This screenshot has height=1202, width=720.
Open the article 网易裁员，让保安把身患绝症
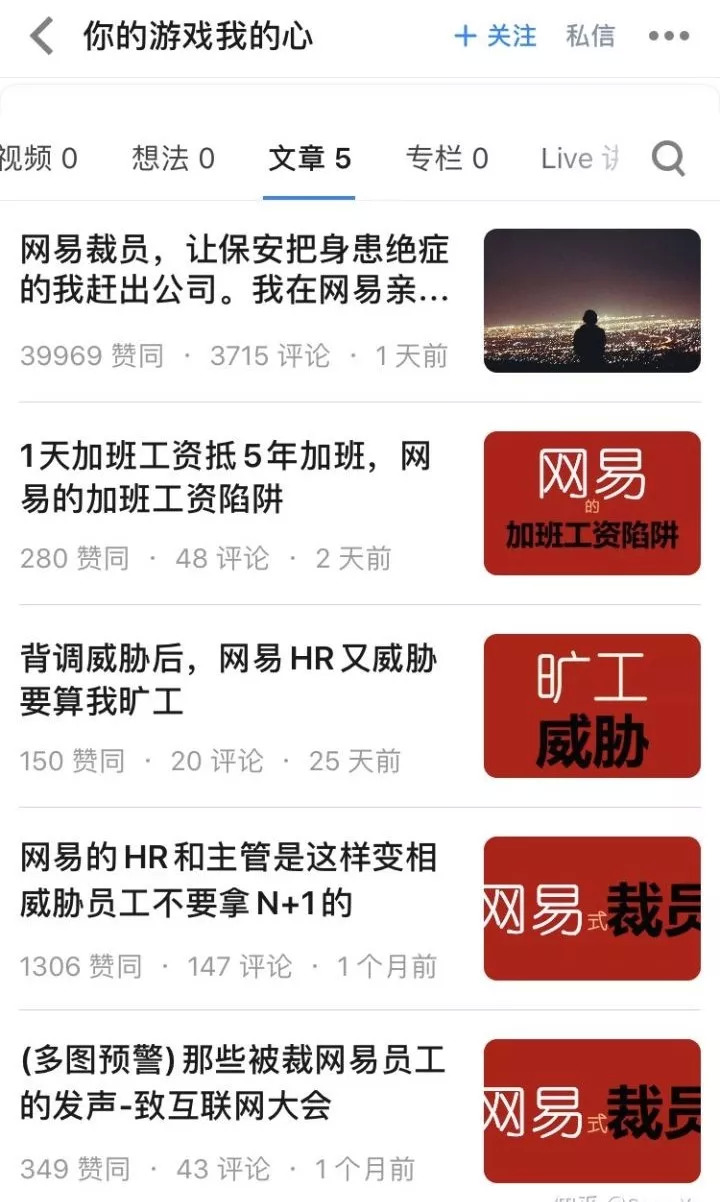click(x=235, y=268)
